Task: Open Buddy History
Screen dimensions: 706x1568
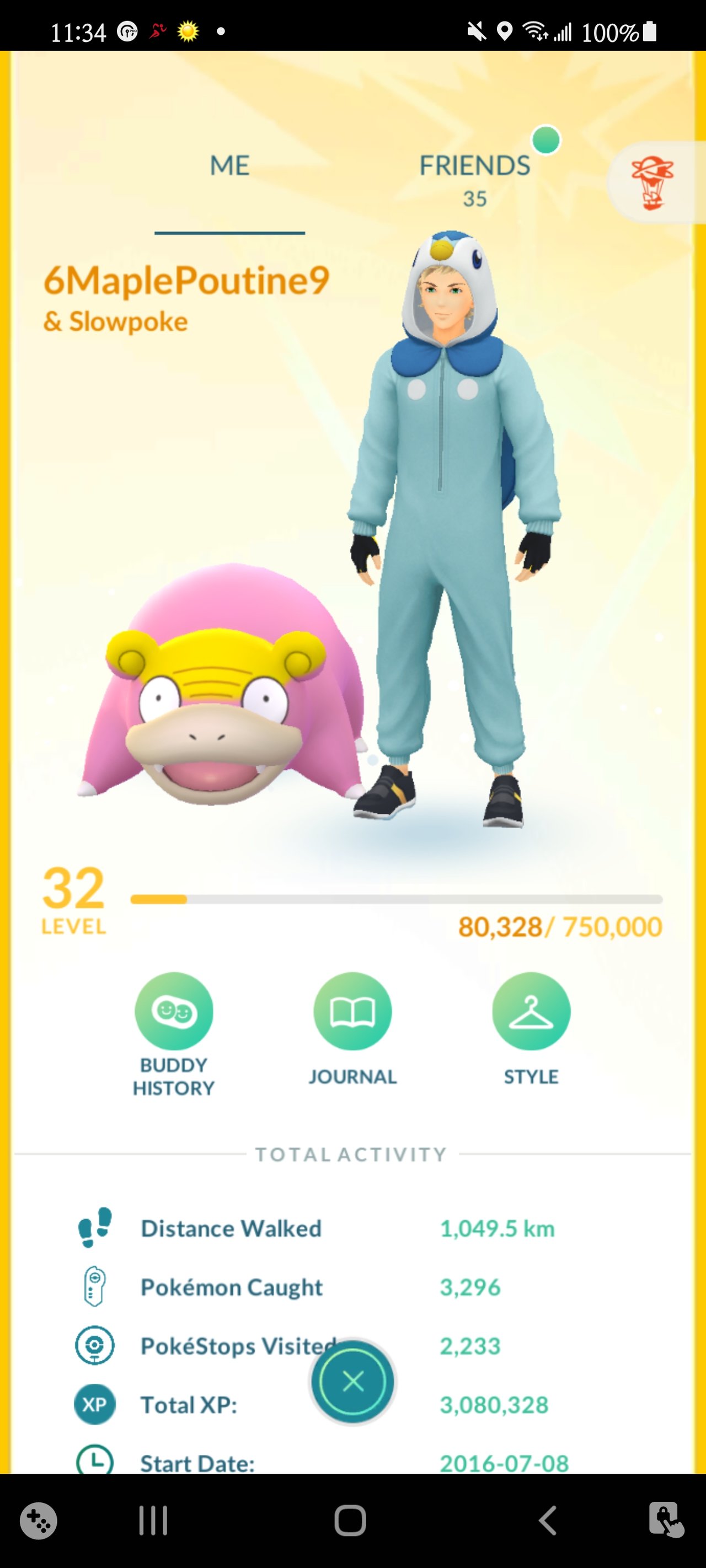Action: [174, 1035]
